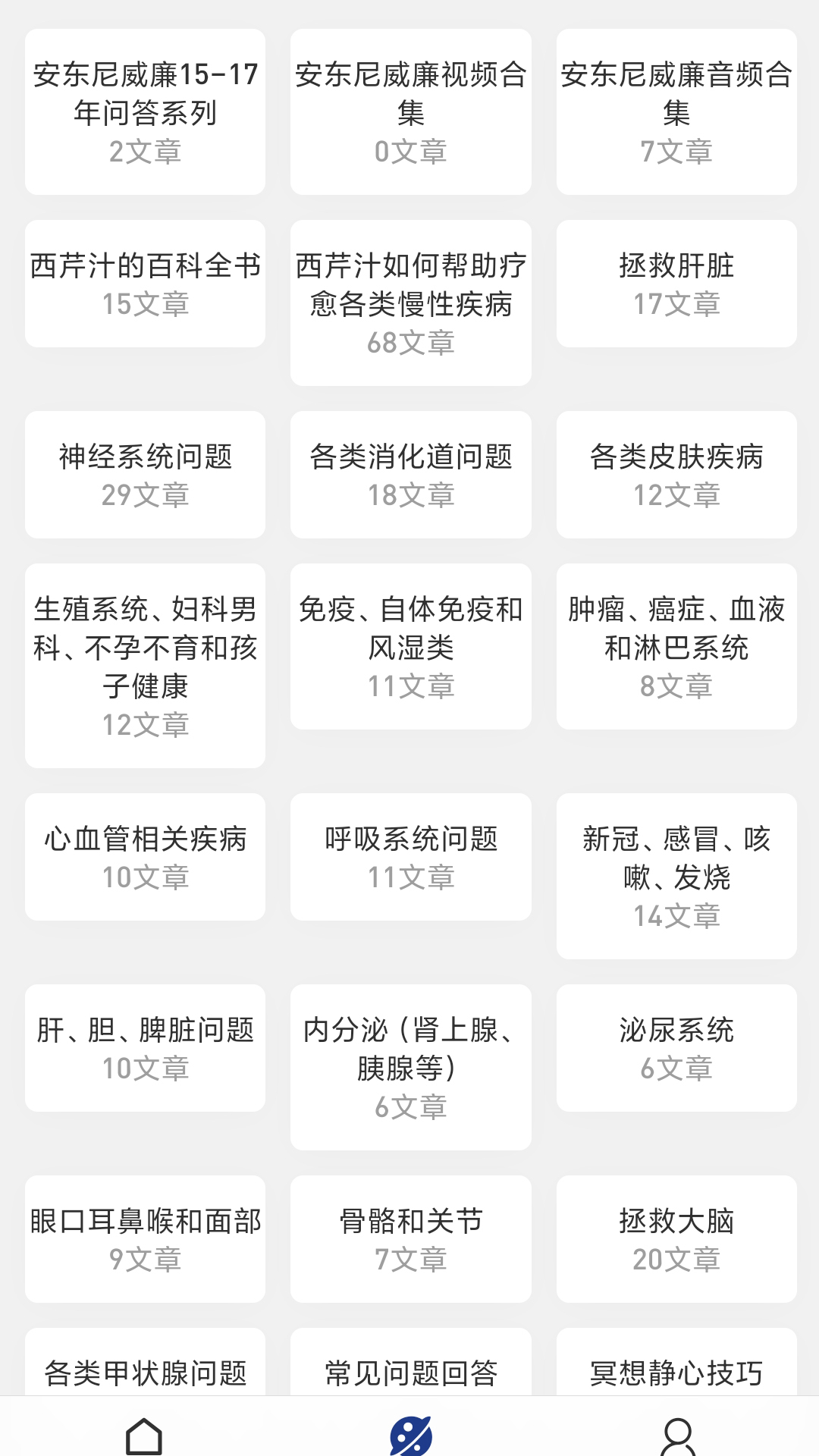Image resolution: width=819 pixels, height=1456 pixels.
Task: Open 骨骼和关节 category
Action: pyautogui.click(x=410, y=1239)
